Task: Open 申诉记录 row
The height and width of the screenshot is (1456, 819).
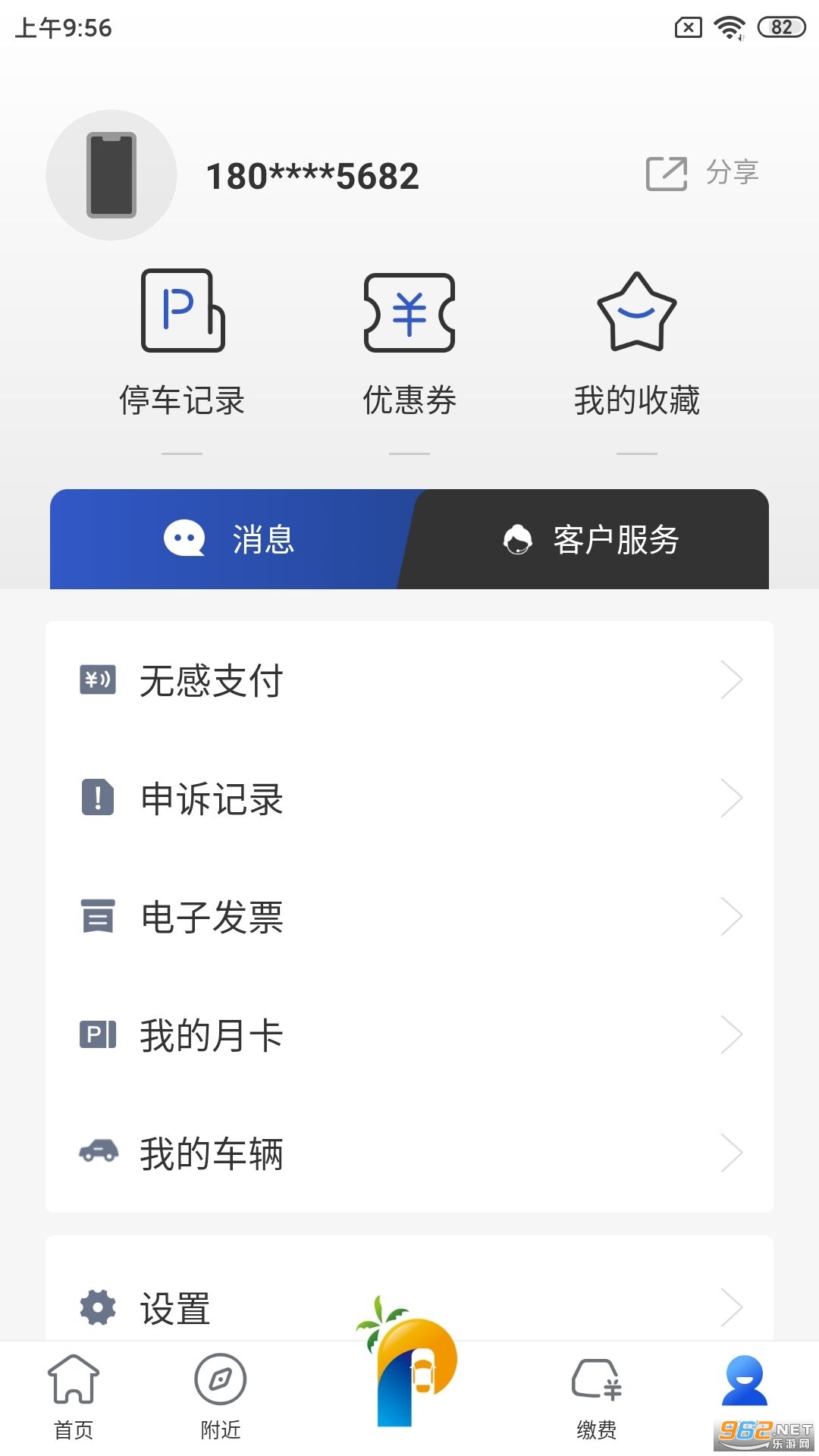Action: (x=409, y=799)
